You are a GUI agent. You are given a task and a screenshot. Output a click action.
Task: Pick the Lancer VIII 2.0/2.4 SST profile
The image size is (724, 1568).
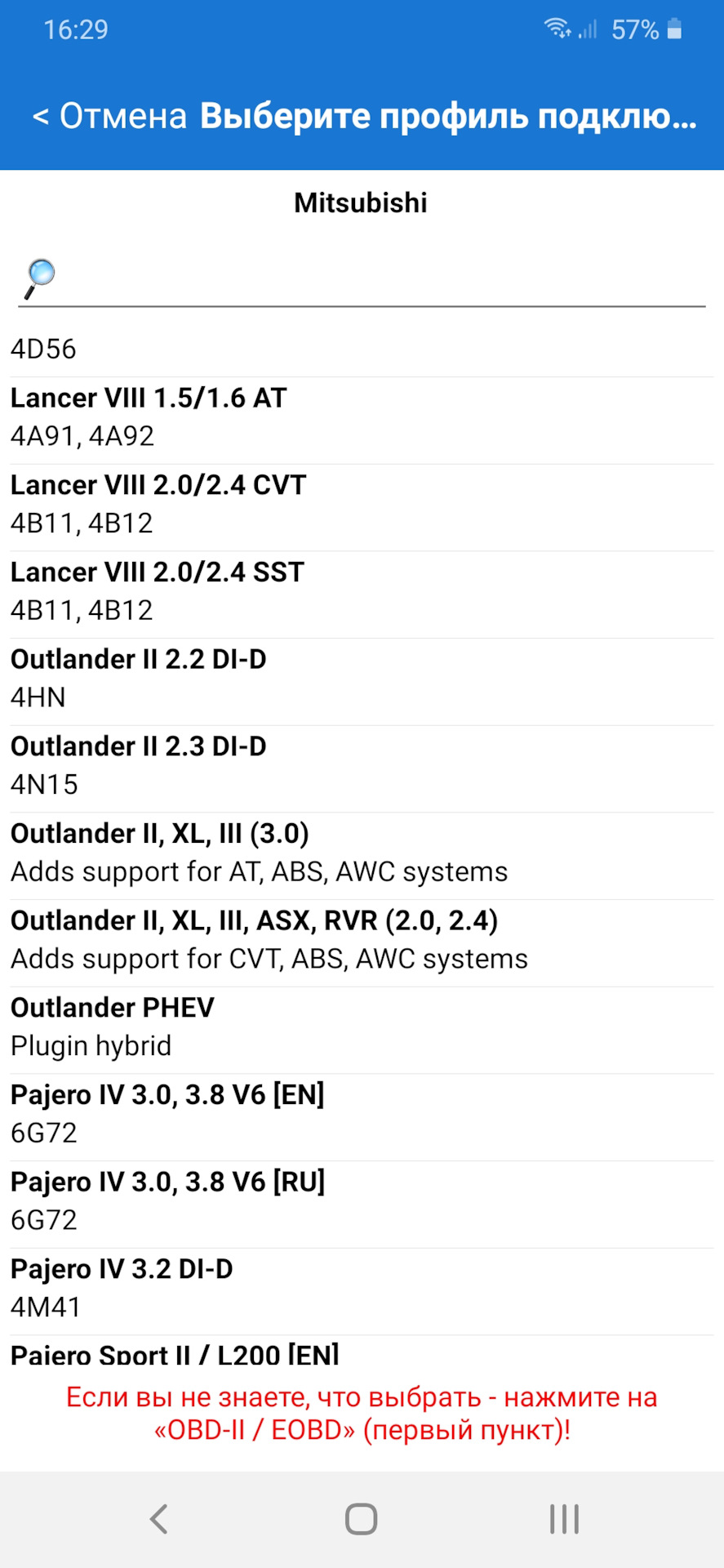361,591
